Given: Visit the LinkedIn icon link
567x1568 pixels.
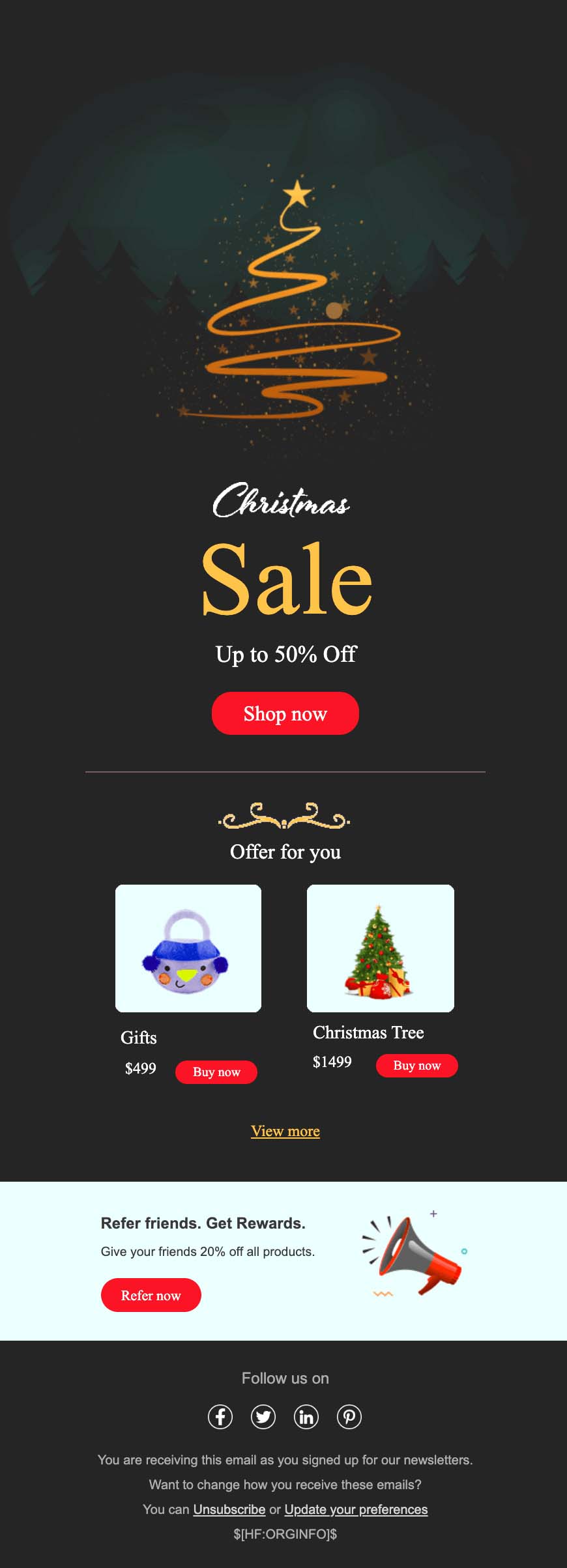Looking at the screenshot, I should point(306,1416).
